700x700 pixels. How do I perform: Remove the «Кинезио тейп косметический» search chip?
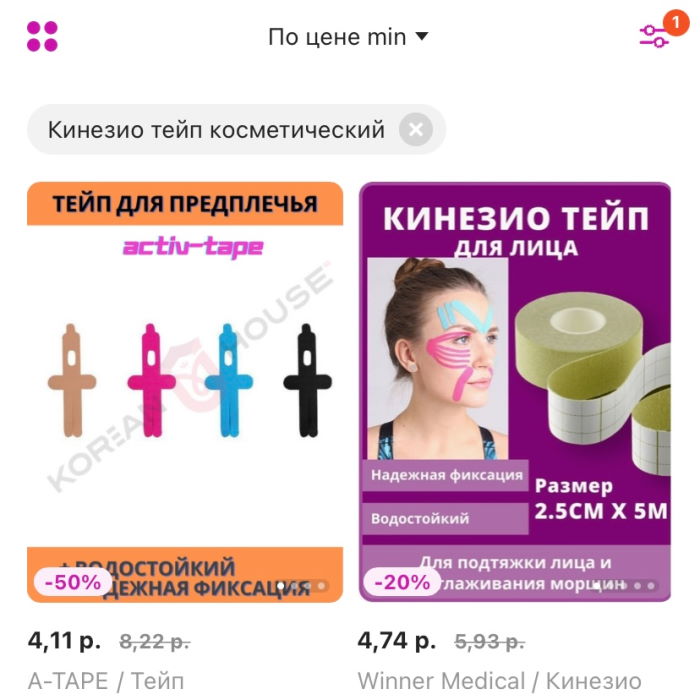pyautogui.click(x=416, y=130)
